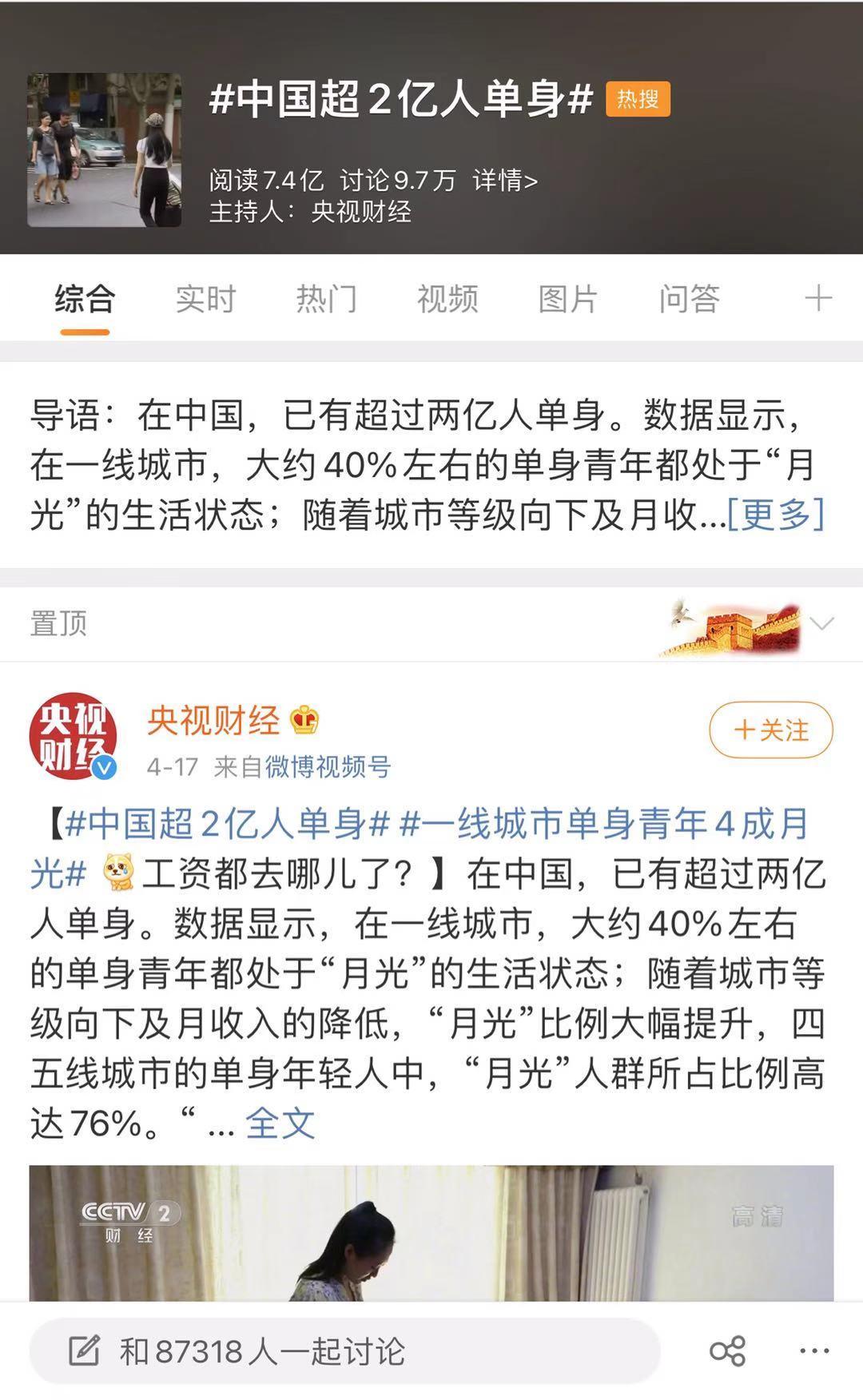The height and width of the screenshot is (1400, 863).
Task: Open the topic cover thumbnail
Action: pyautogui.click(x=105, y=150)
